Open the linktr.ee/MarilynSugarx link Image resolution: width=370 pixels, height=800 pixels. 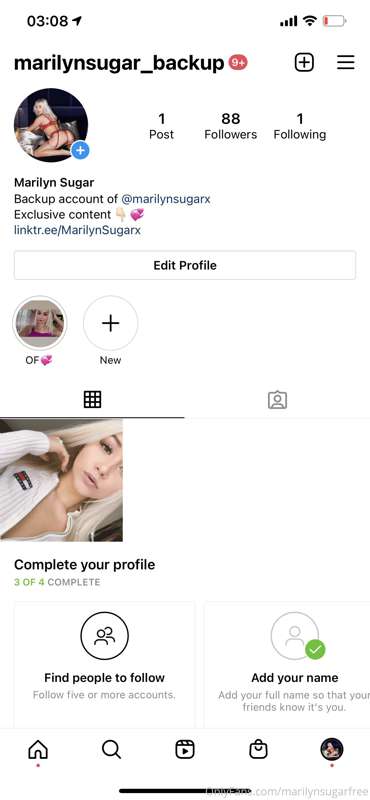pyautogui.click(x=77, y=230)
